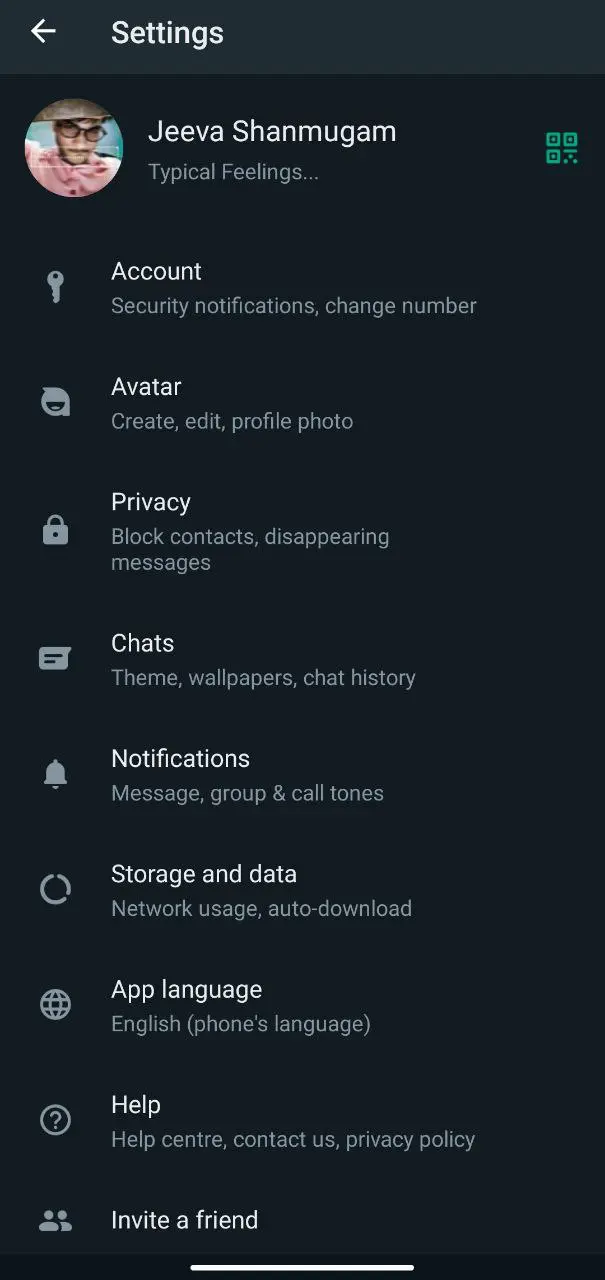Screen dimensions: 605x1280
Task: Go back from Settings
Action: tap(43, 32)
